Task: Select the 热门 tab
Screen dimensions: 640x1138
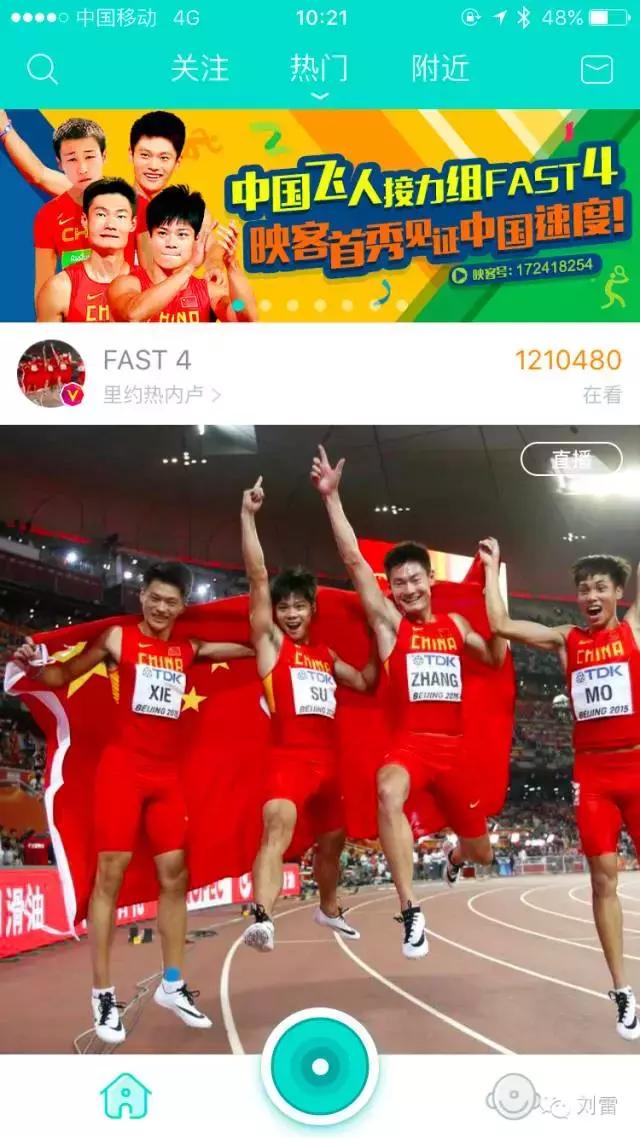Action: coord(319,69)
